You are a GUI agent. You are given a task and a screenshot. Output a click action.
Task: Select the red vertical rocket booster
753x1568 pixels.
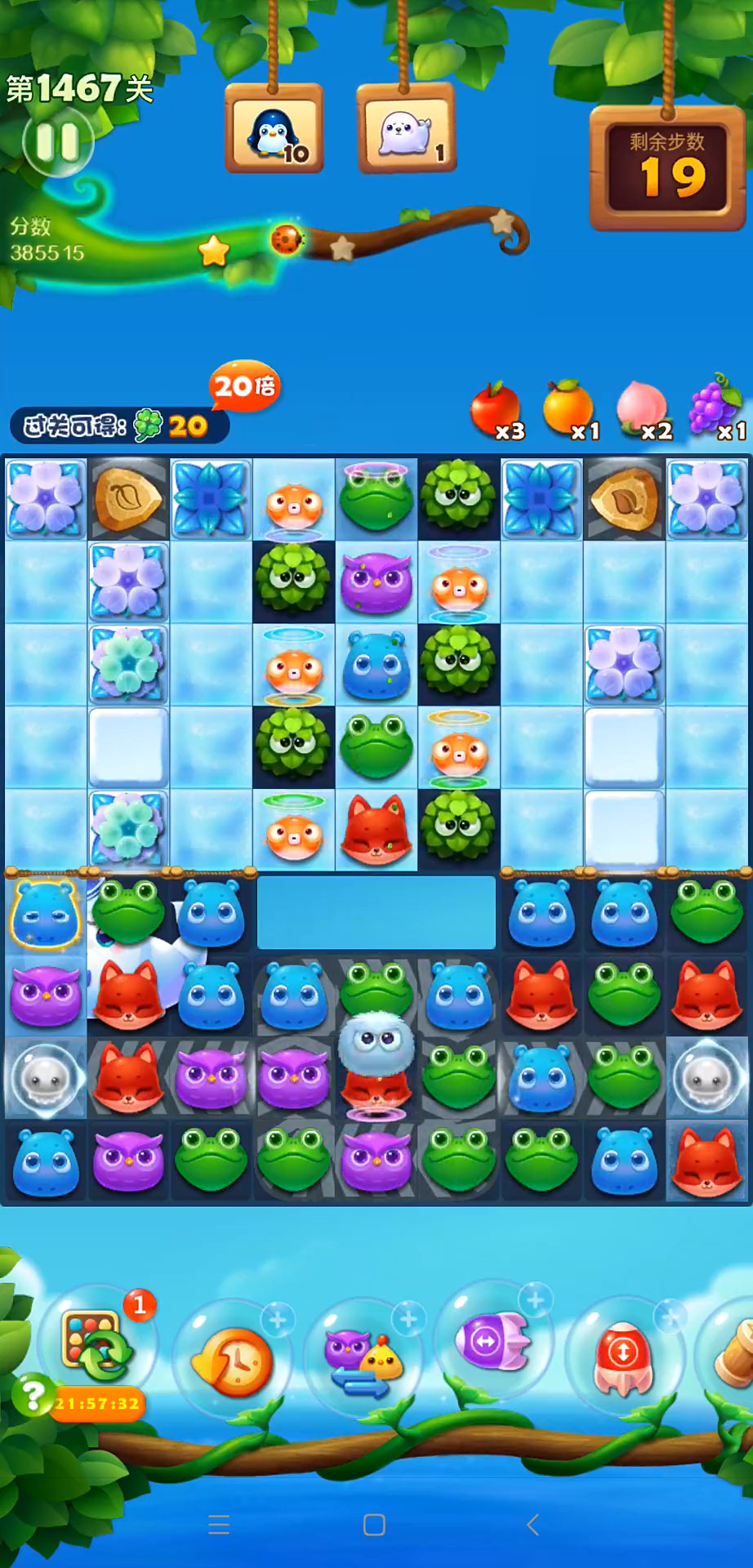point(623,1354)
